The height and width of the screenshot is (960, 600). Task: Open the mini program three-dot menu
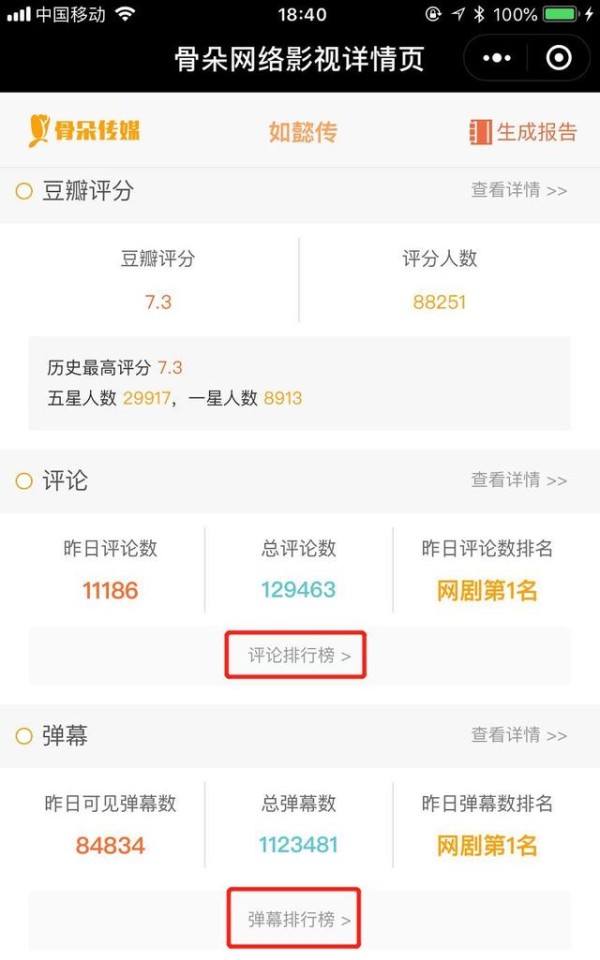[x=497, y=58]
